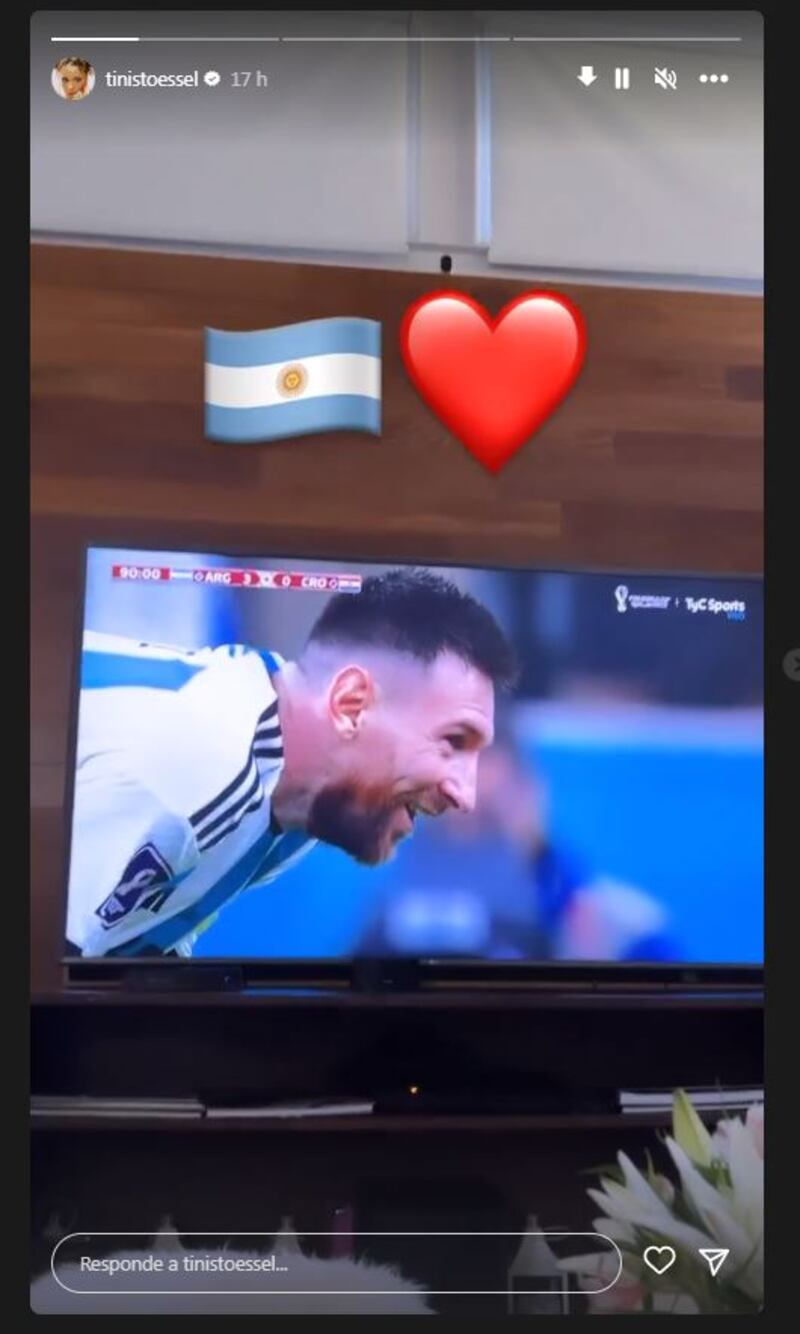Open the three-dot options menu
Viewport: 800px width, 1334px height.
714,79
